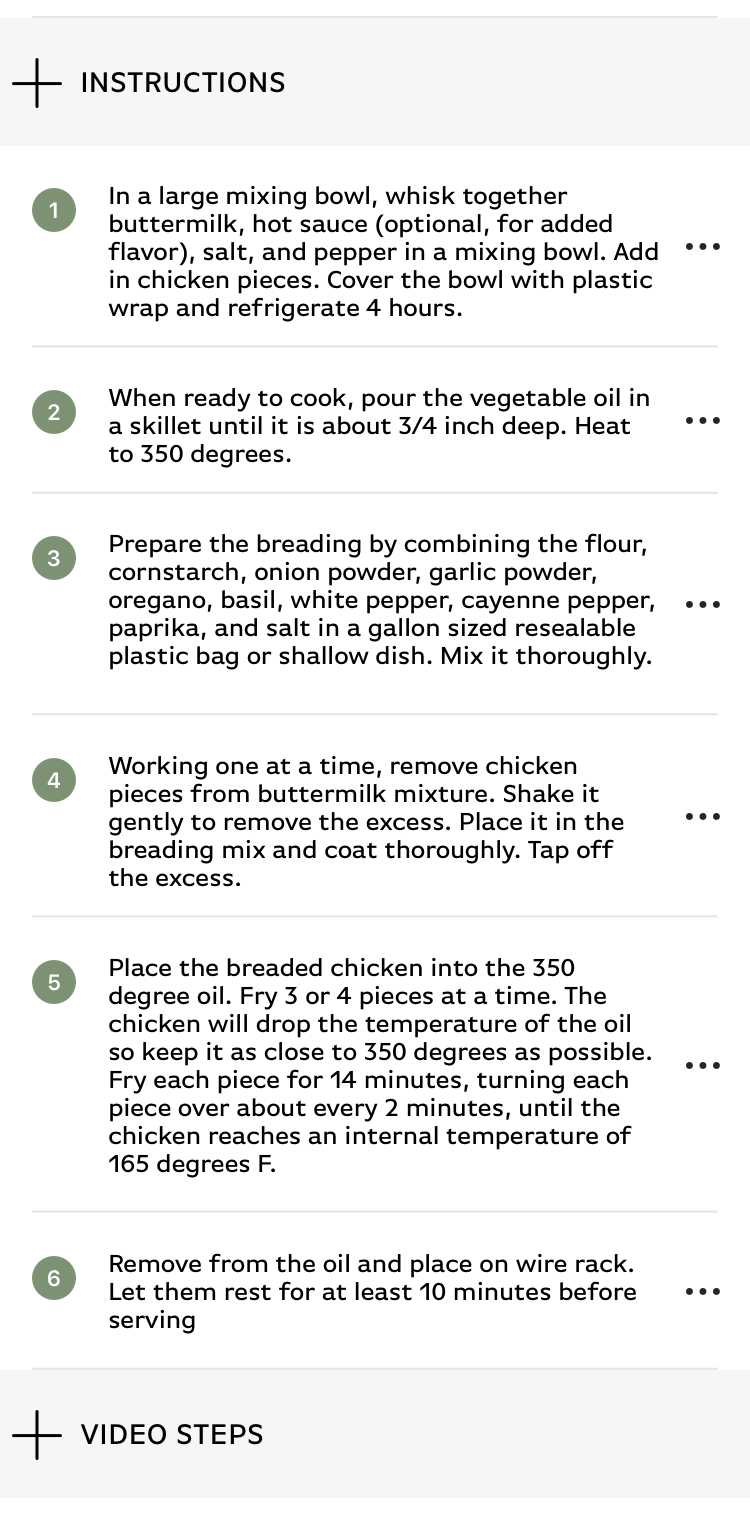Open the three-dot menu for step 1
The image size is (750, 1533).
coord(702,247)
